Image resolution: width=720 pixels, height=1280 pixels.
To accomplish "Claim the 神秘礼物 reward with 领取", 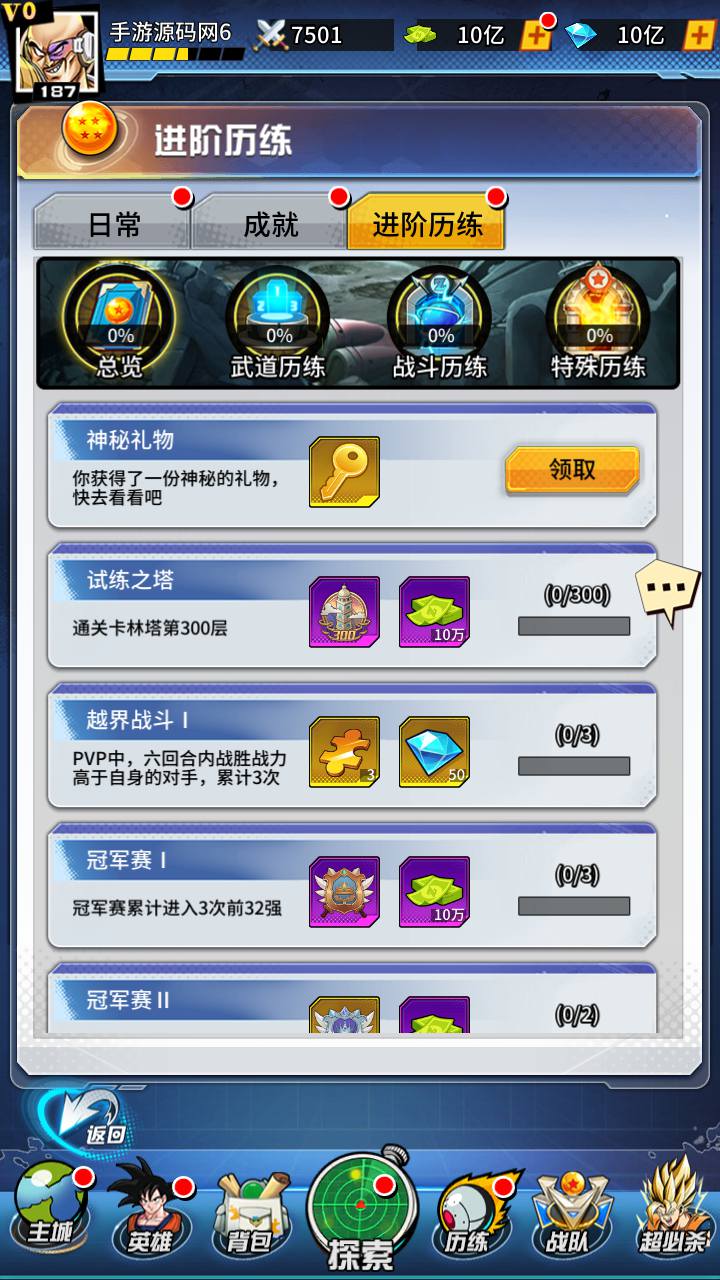I will pyautogui.click(x=572, y=469).
